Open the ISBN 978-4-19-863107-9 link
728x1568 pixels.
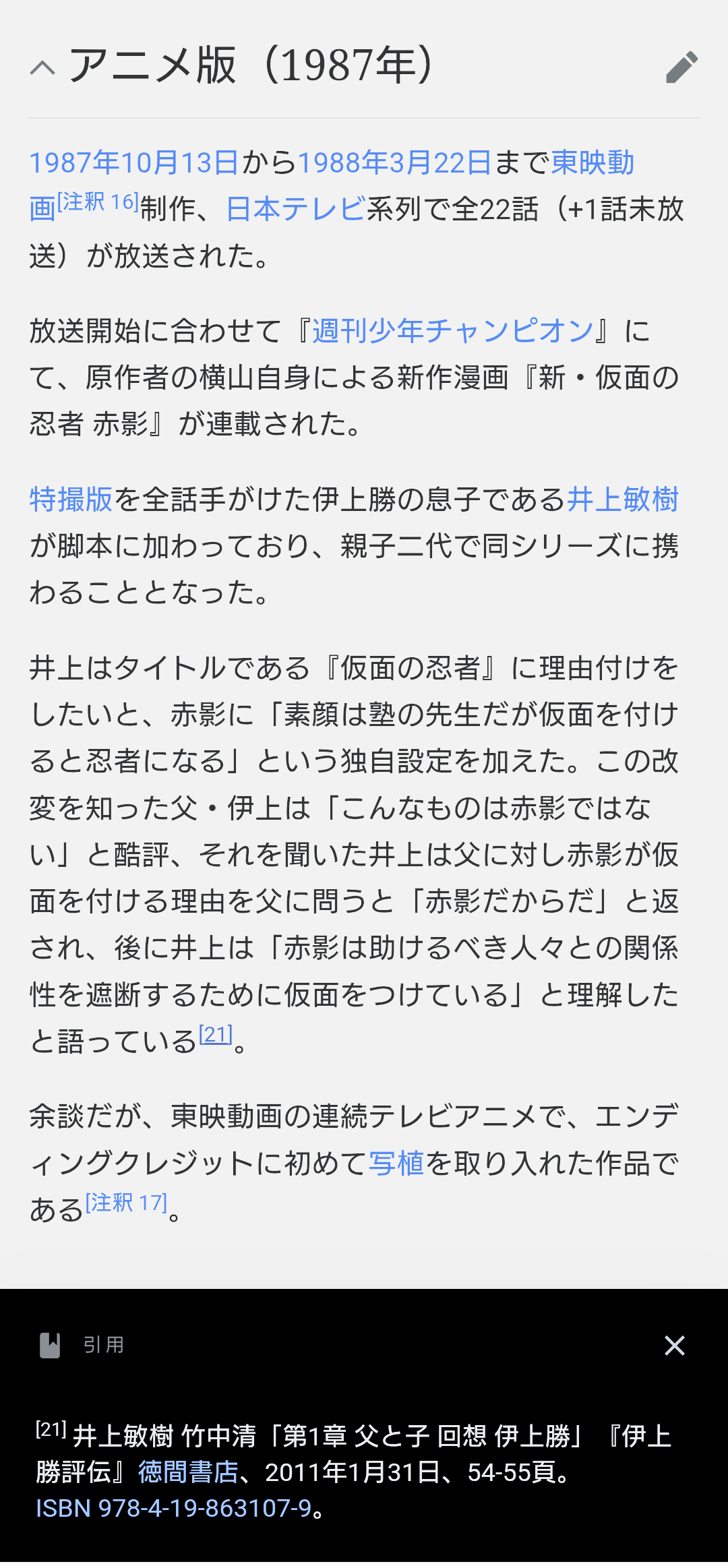[x=173, y=1508]
